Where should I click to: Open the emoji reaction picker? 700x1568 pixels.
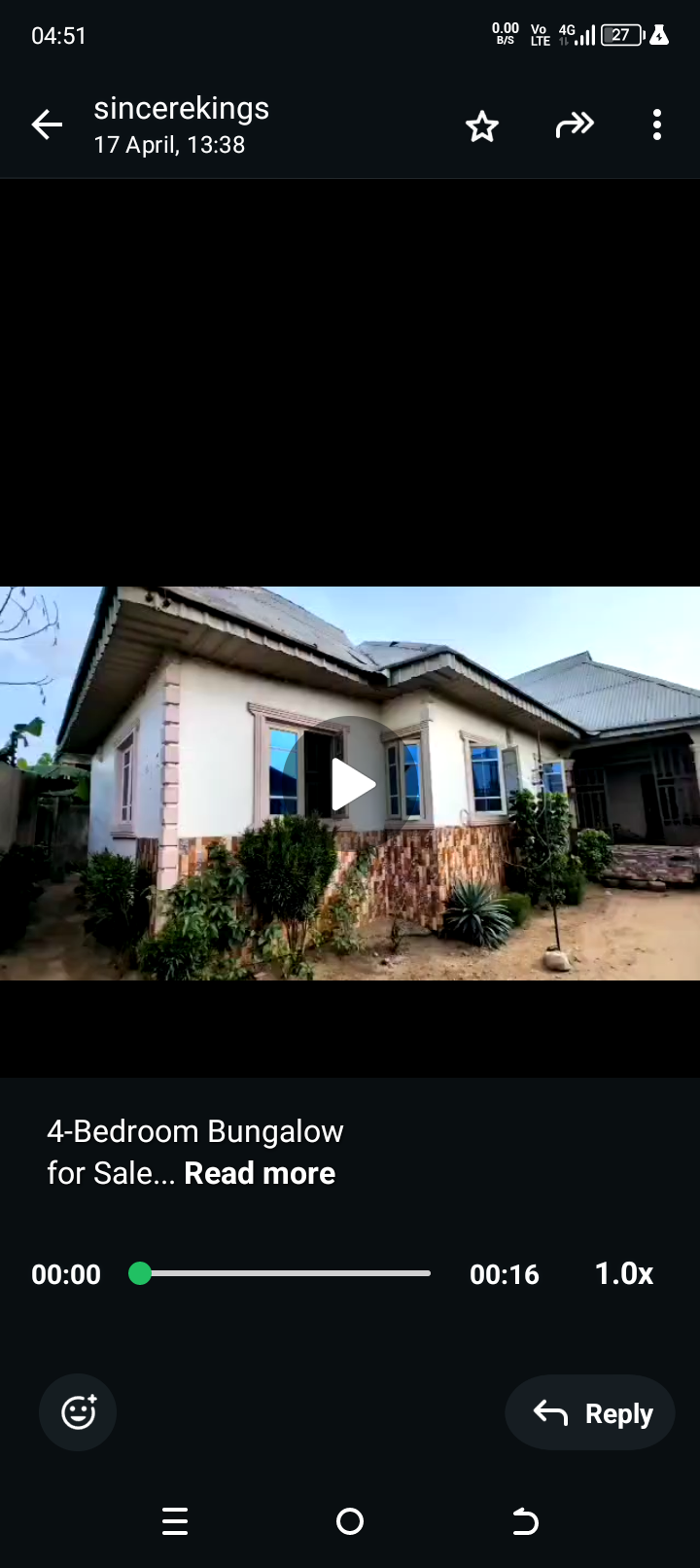pyautogui.click(x=78, y=1412)
